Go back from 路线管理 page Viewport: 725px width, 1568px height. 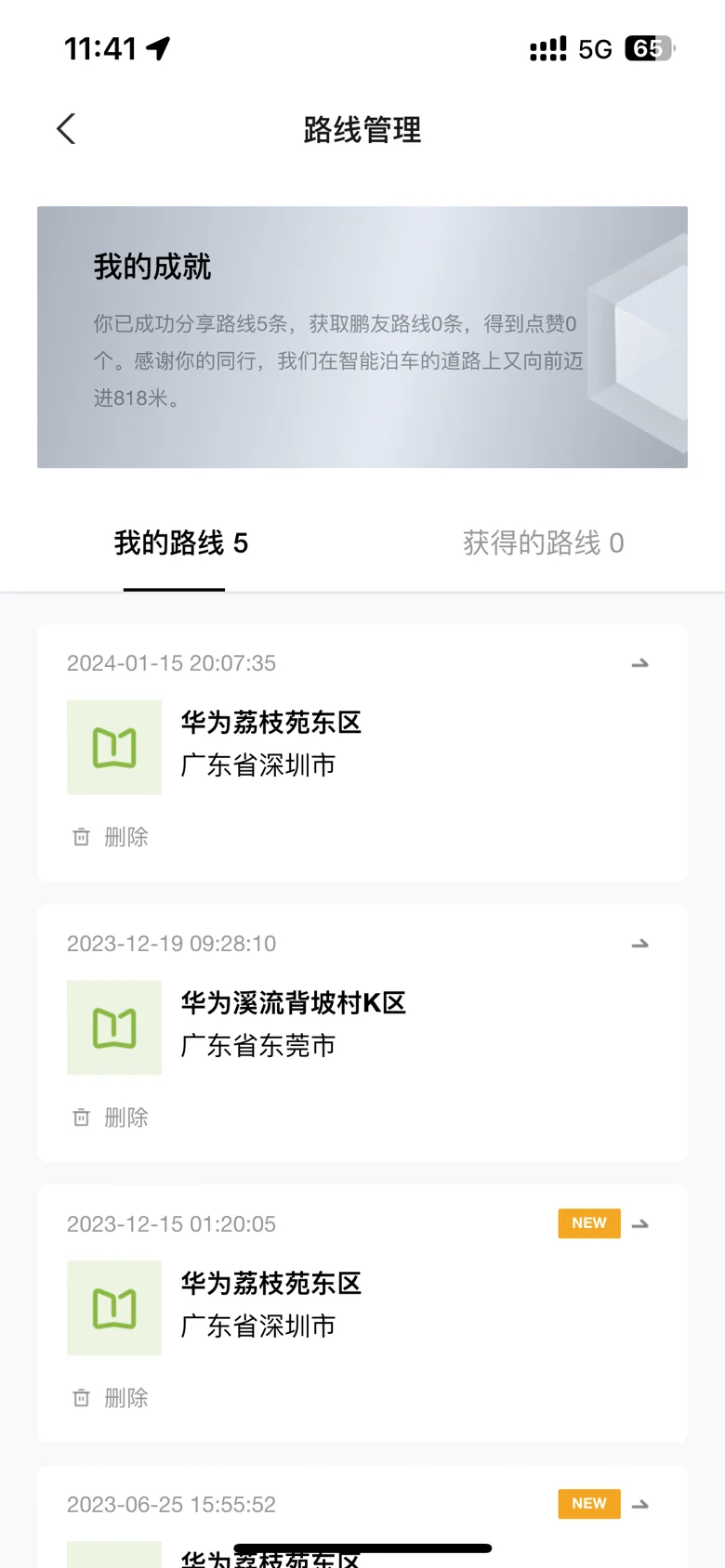point(66,129)
